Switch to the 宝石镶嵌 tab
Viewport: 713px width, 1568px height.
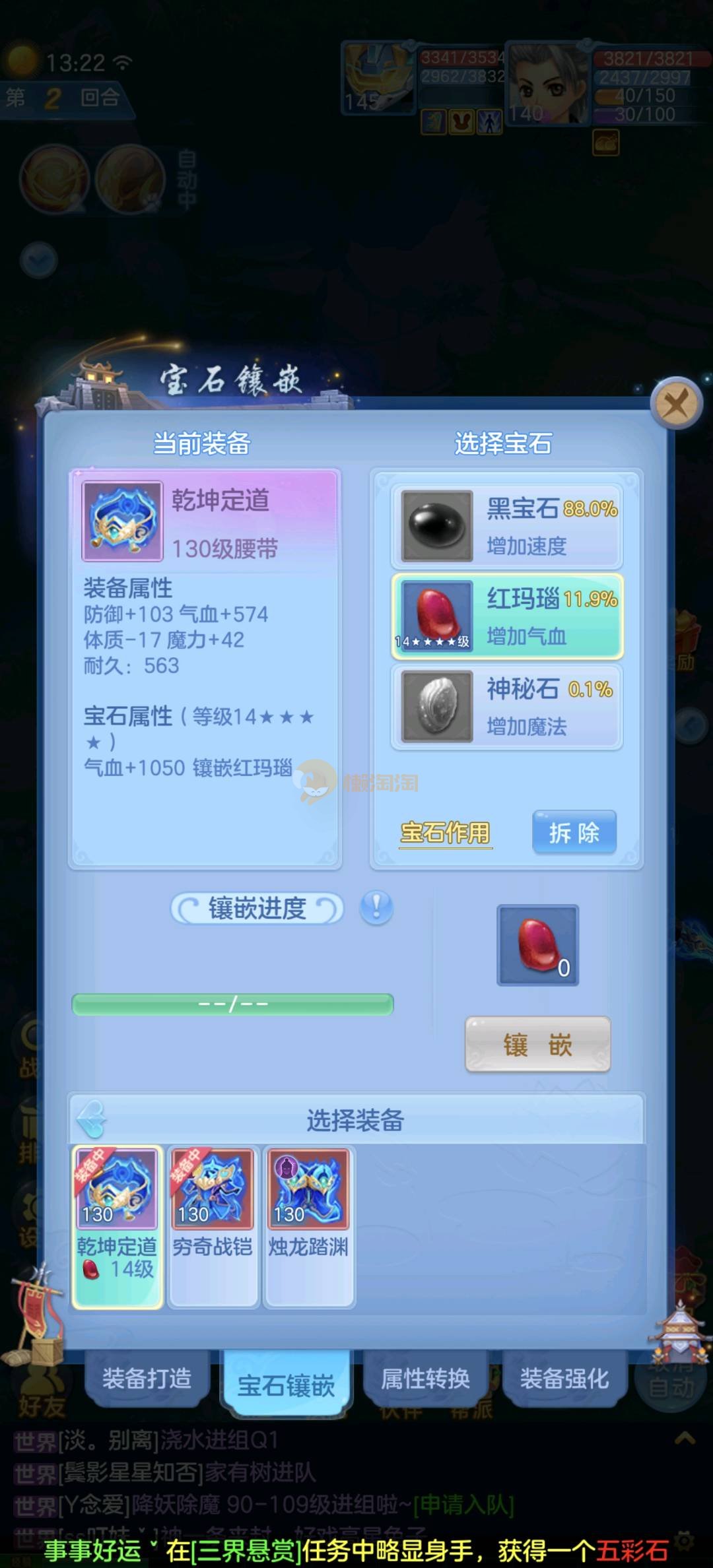pyautogui.click(x=286, y=1385)
